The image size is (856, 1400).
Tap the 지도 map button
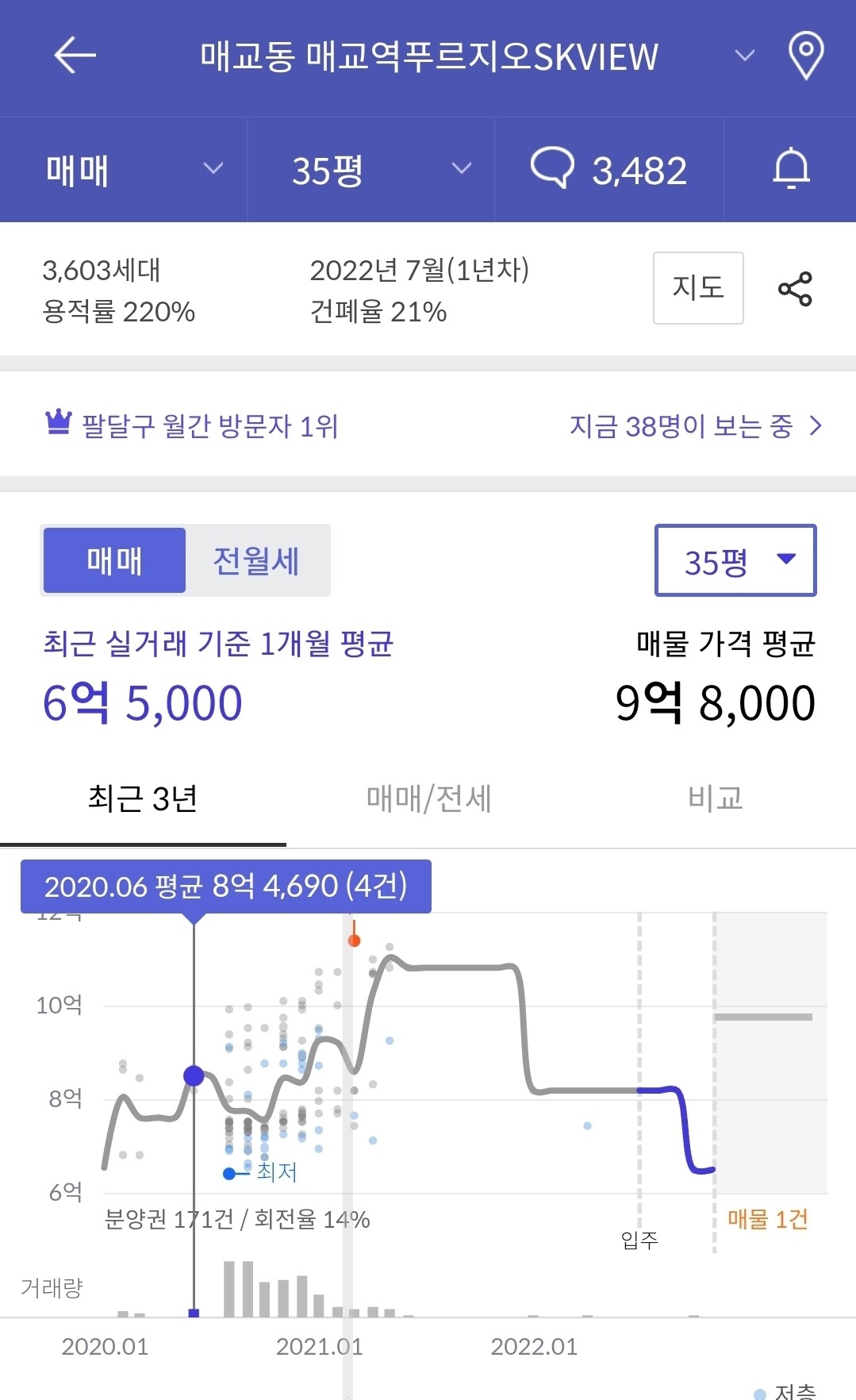click(x=698, y=288)
